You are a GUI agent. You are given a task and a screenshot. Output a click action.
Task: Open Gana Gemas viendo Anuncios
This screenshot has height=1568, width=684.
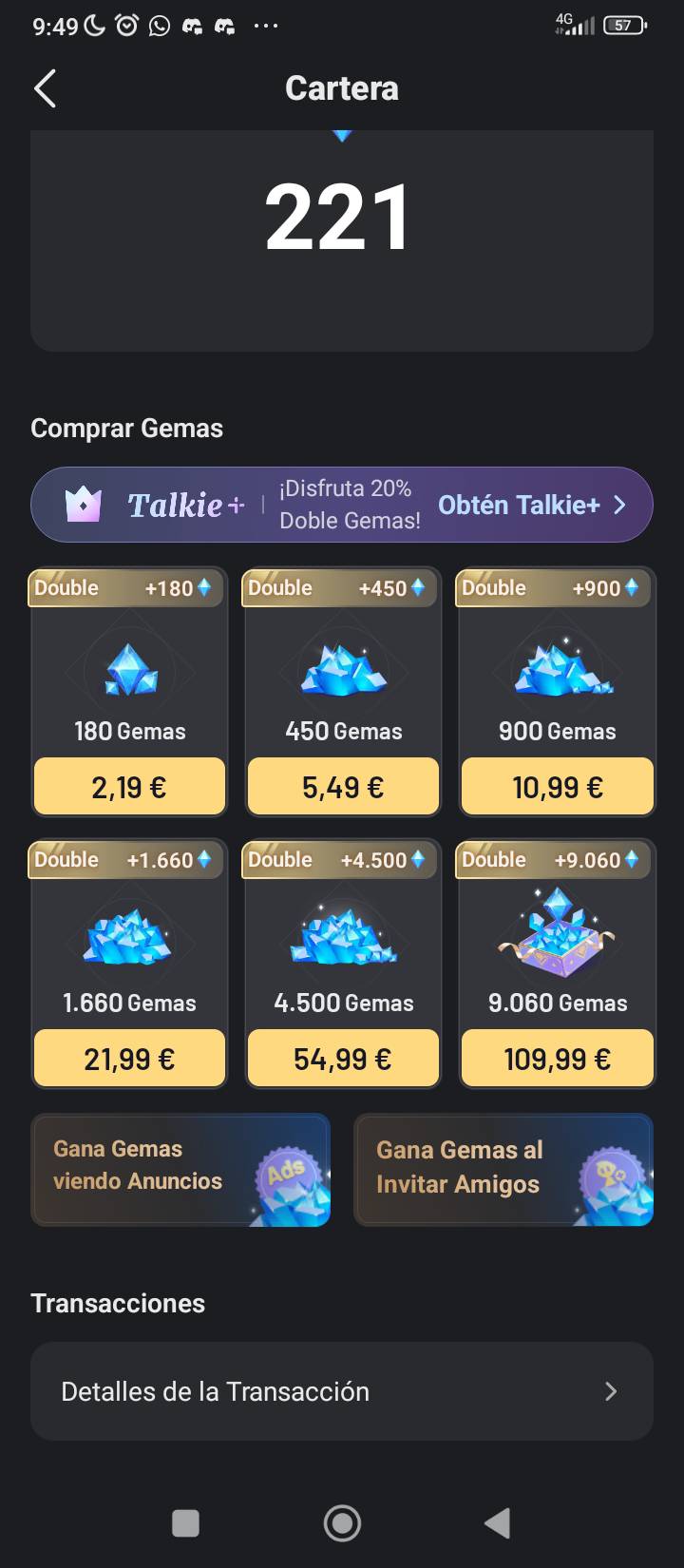coord(180,1170)
